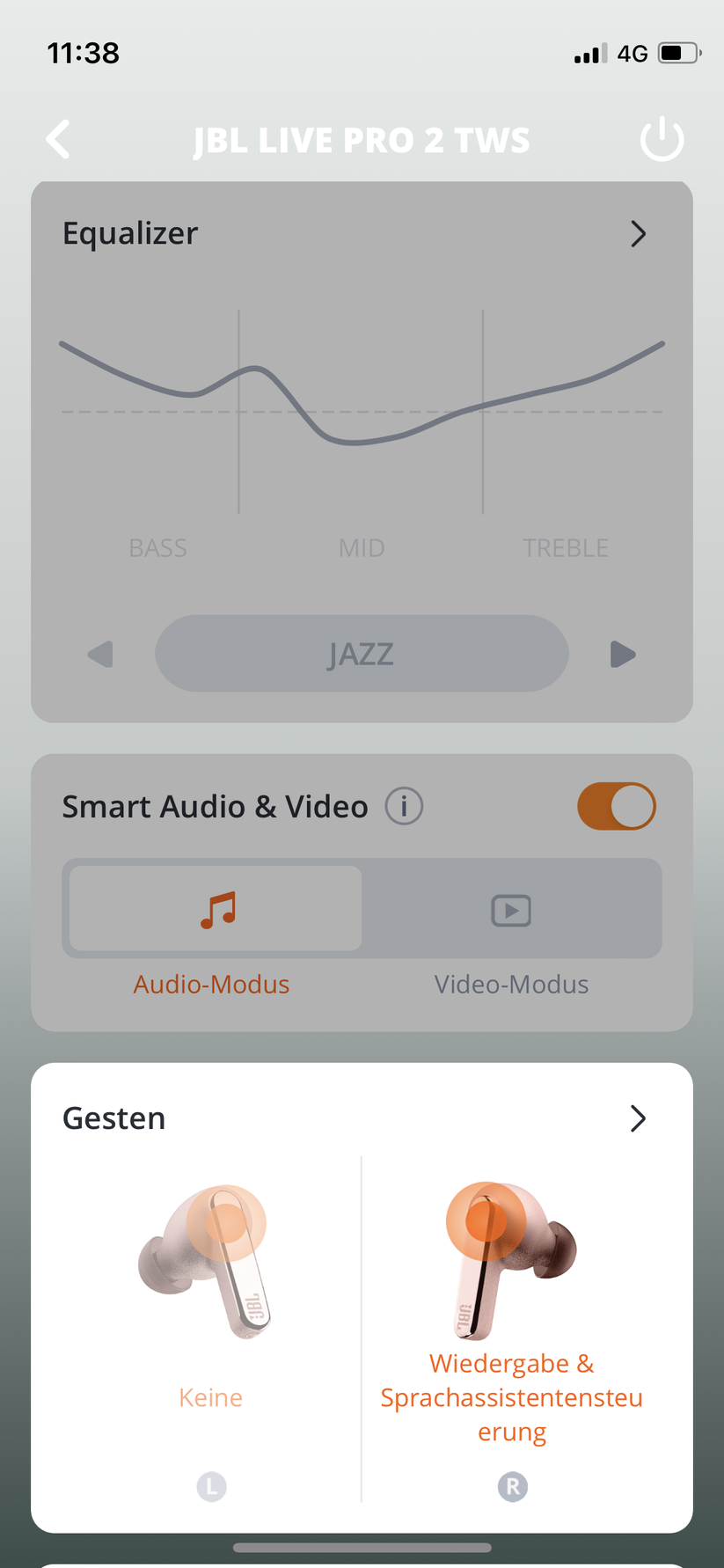The height and width of the screenshot is (1568, 724).
Task: Open the Gesten section header
Action: 113,1117
